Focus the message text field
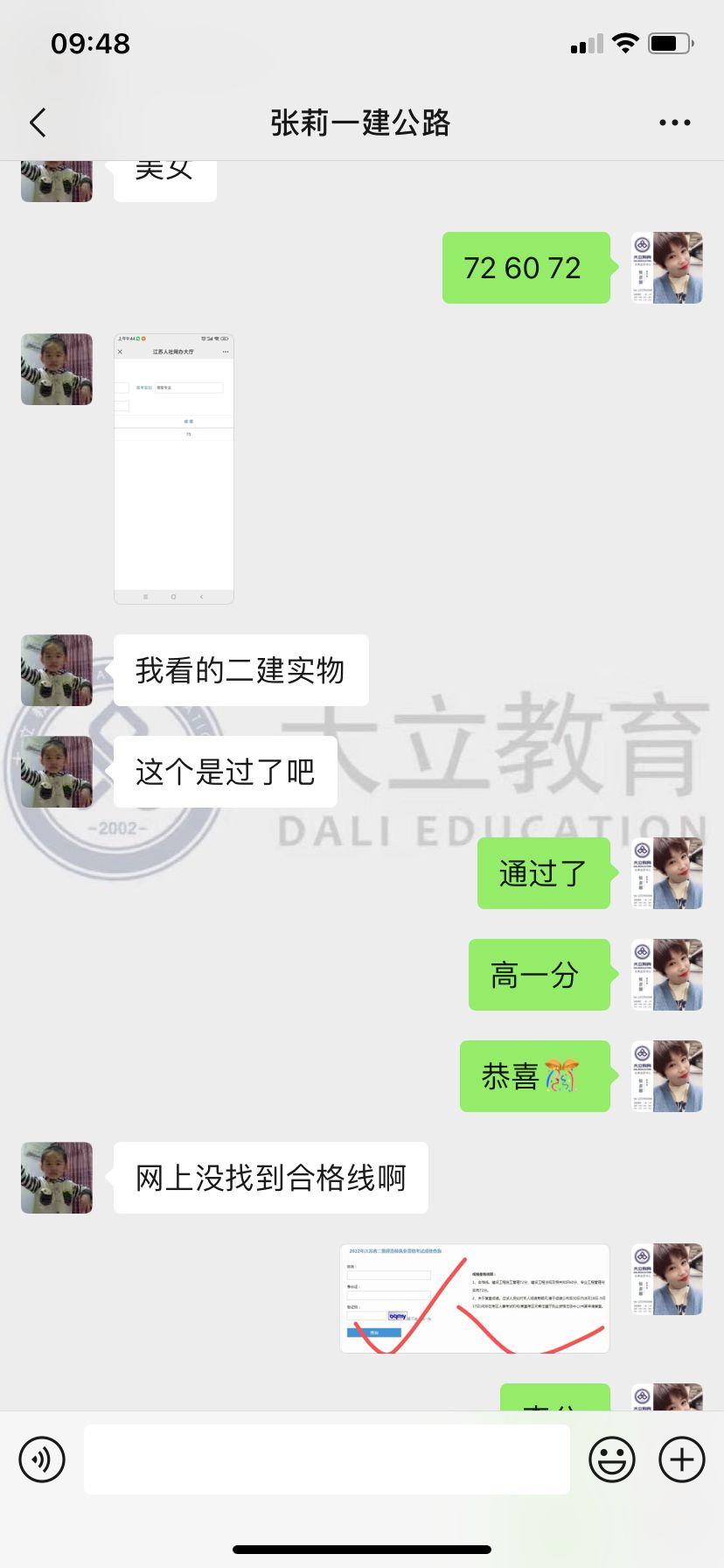Screen dimensions: 724x1568 [327, 1459]
